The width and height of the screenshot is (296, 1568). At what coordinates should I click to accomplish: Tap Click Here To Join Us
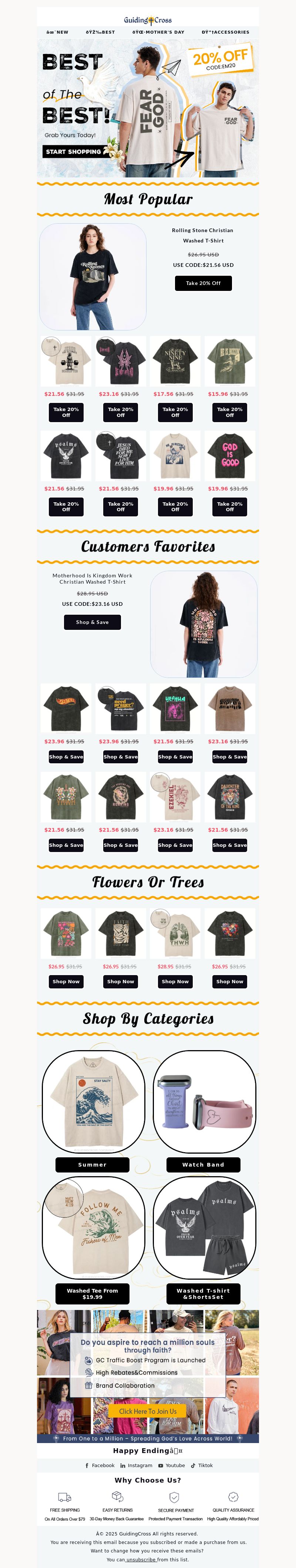pyautogui.click(x=147, y=1411)
